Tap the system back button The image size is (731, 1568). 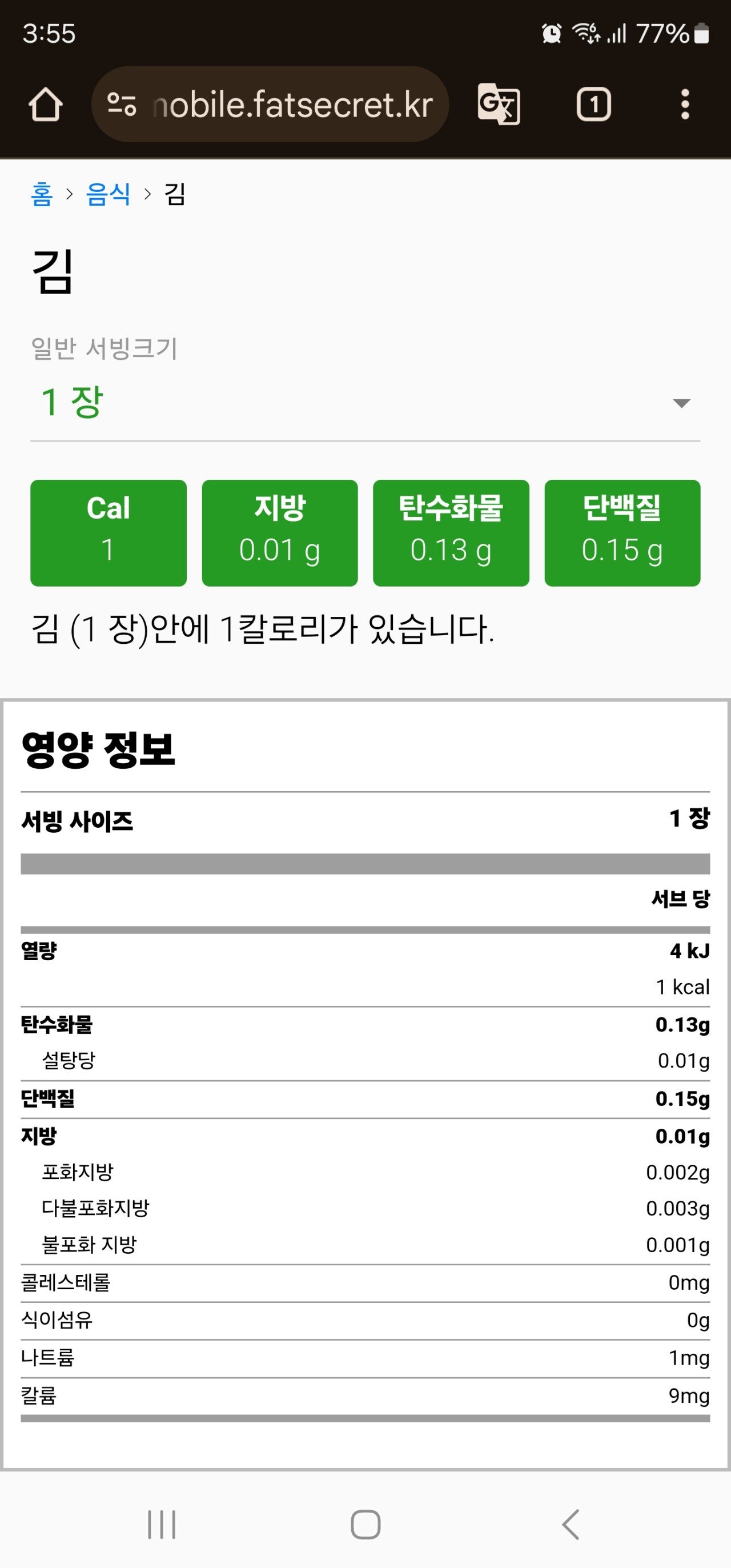tap(571, 1525)
